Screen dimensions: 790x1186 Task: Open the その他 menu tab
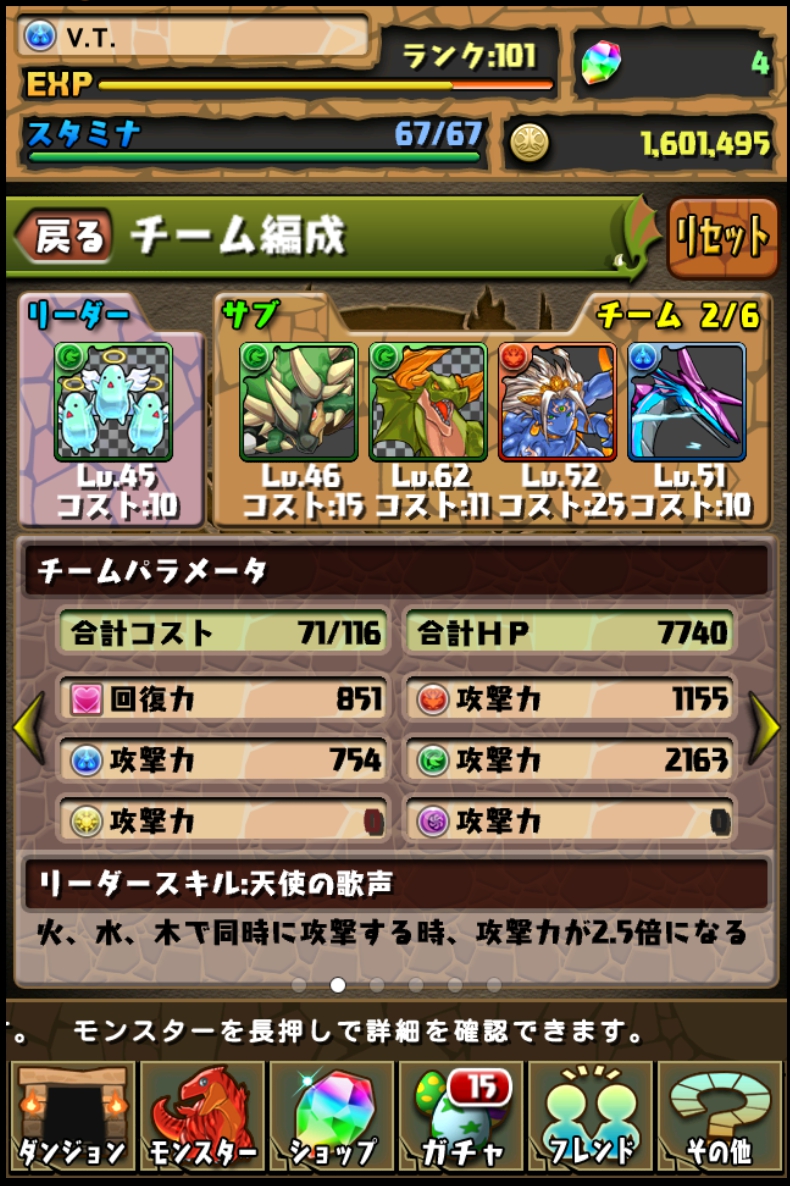pos(719,1117)
